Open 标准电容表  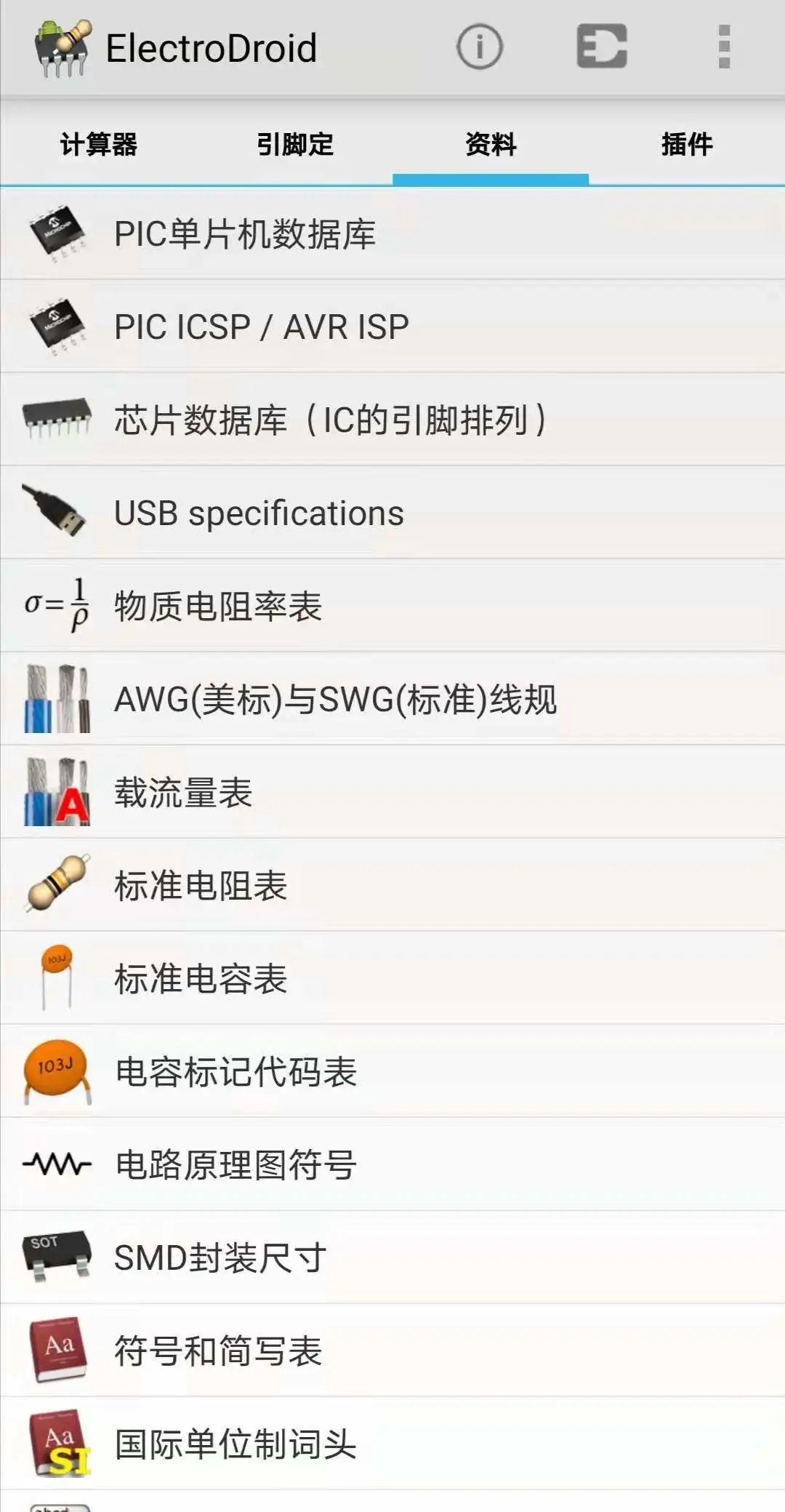point(392,979)
